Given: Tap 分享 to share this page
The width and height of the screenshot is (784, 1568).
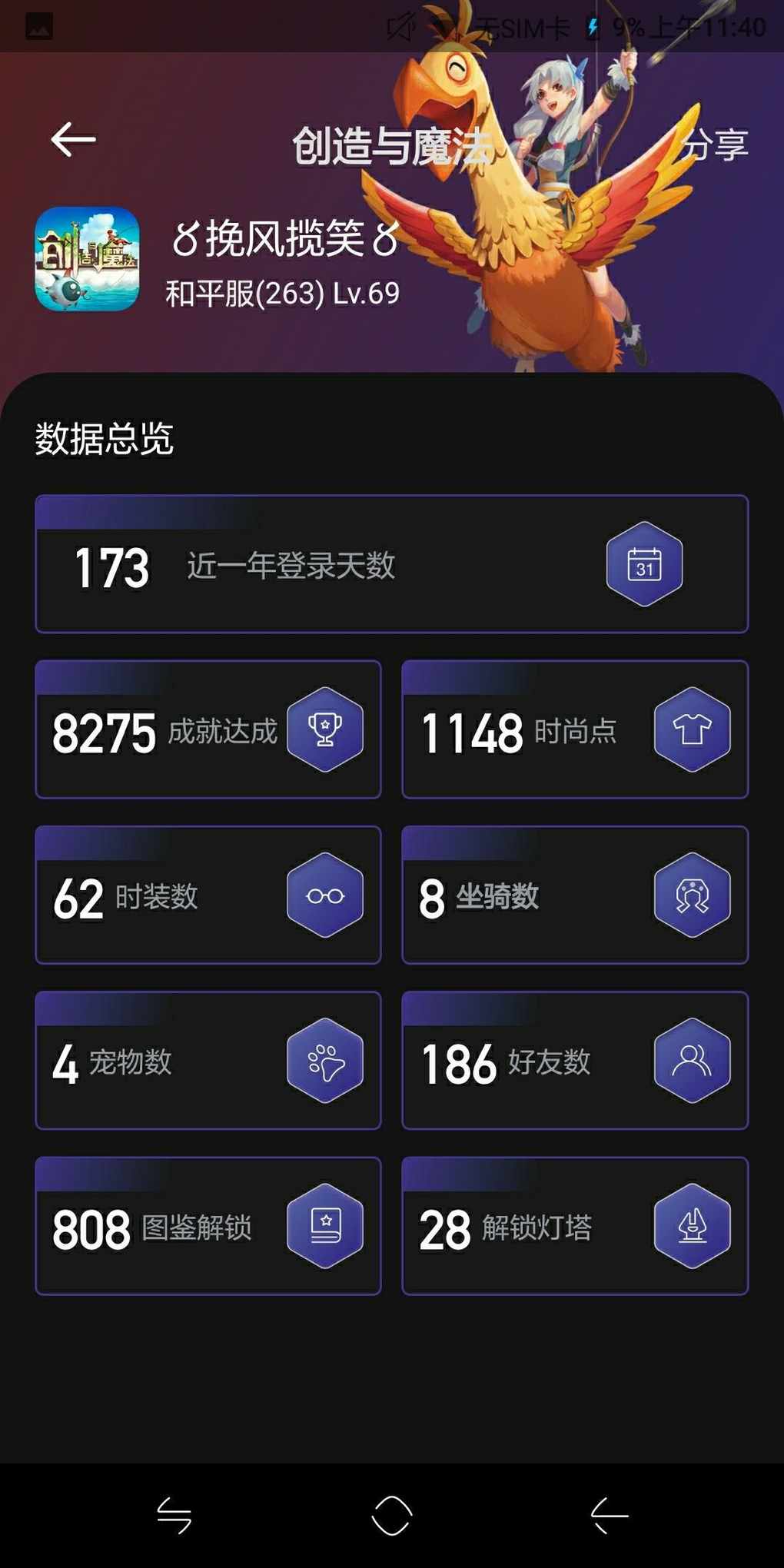Looking at the screenshot, I should tap(715, 145).
